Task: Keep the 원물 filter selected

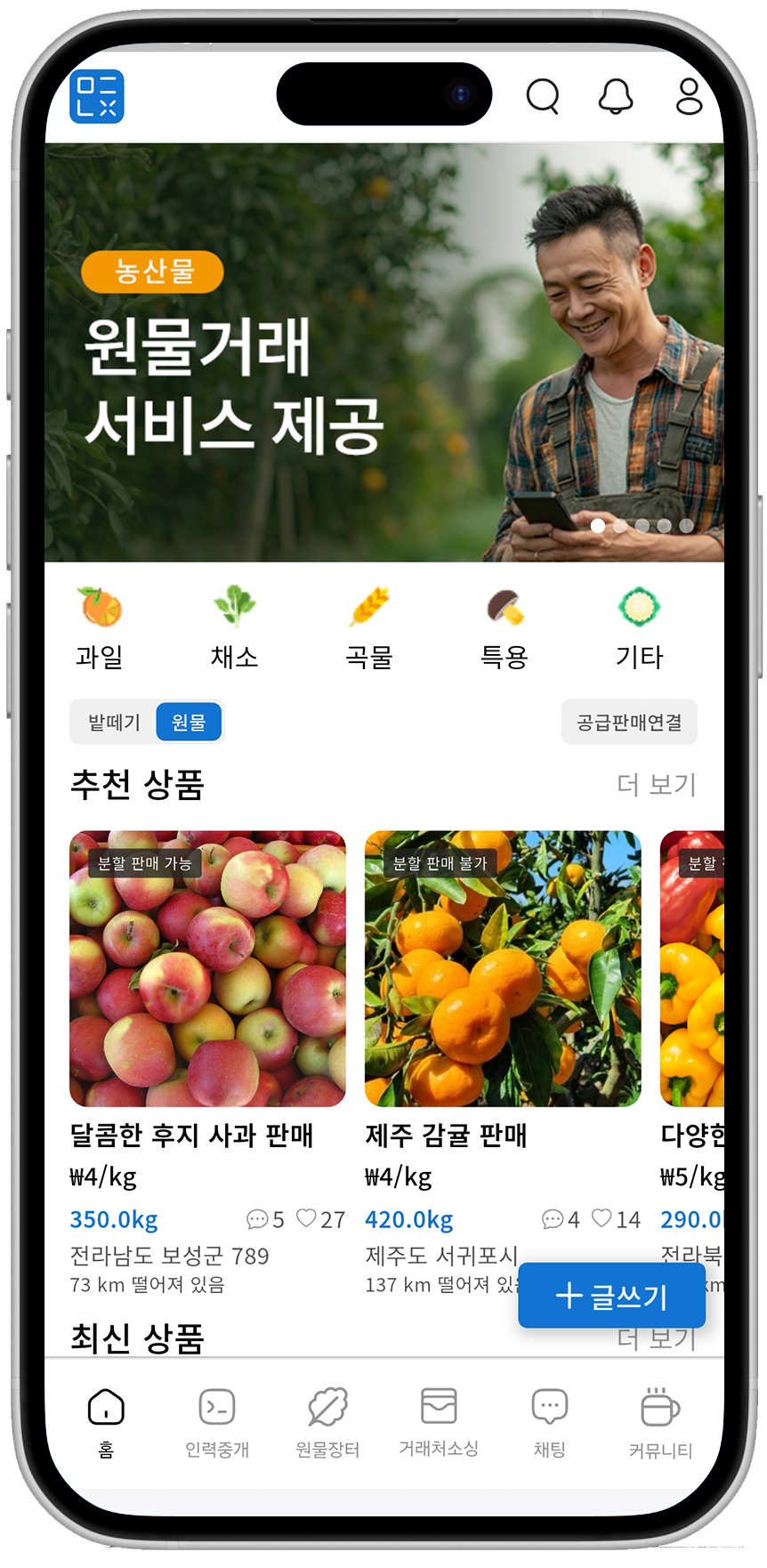Action: click(189, 722)
